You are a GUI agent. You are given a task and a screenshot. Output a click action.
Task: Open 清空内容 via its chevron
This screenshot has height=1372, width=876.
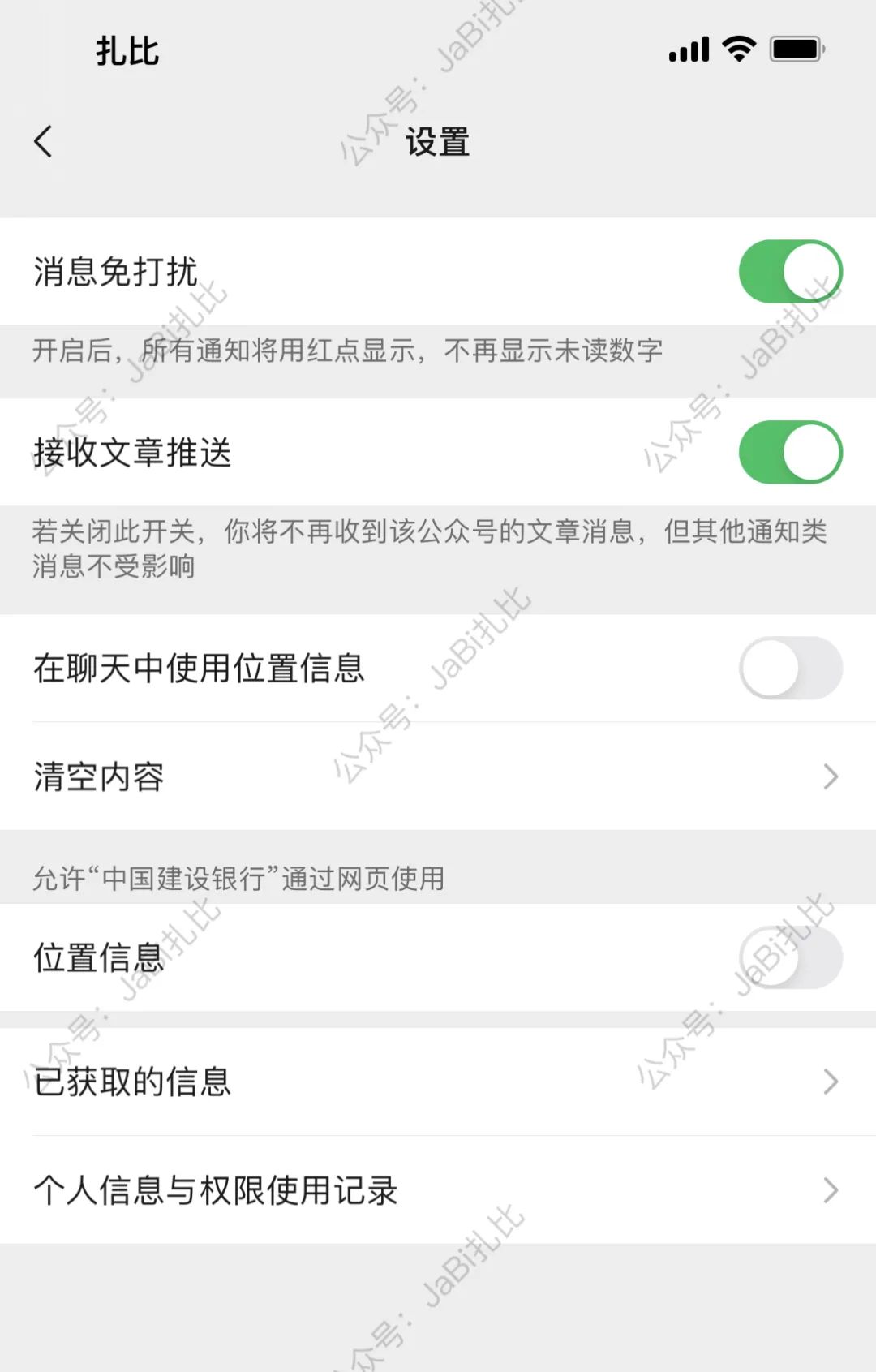click(x=831, y=776)
